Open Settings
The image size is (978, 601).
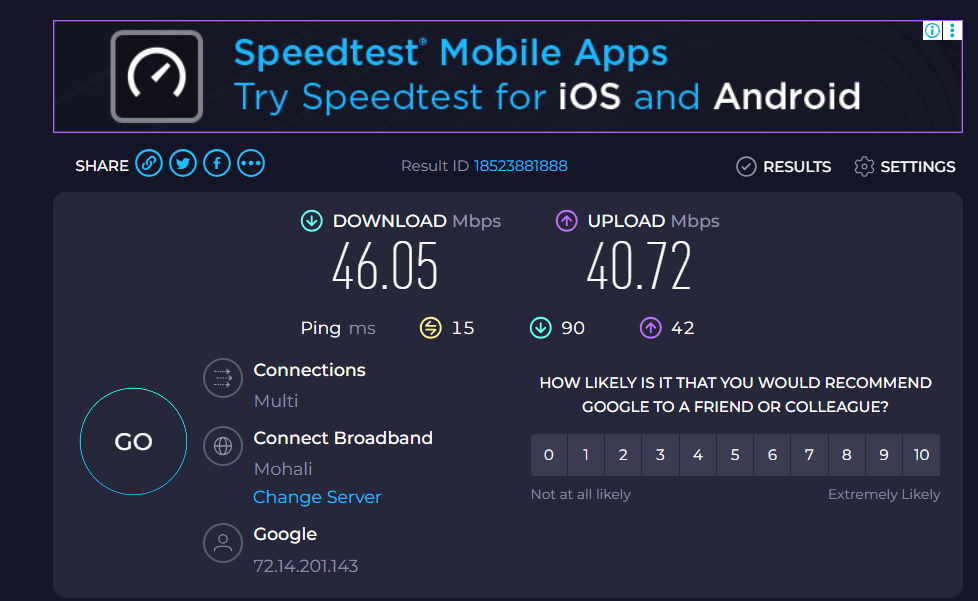pos(905,167)
